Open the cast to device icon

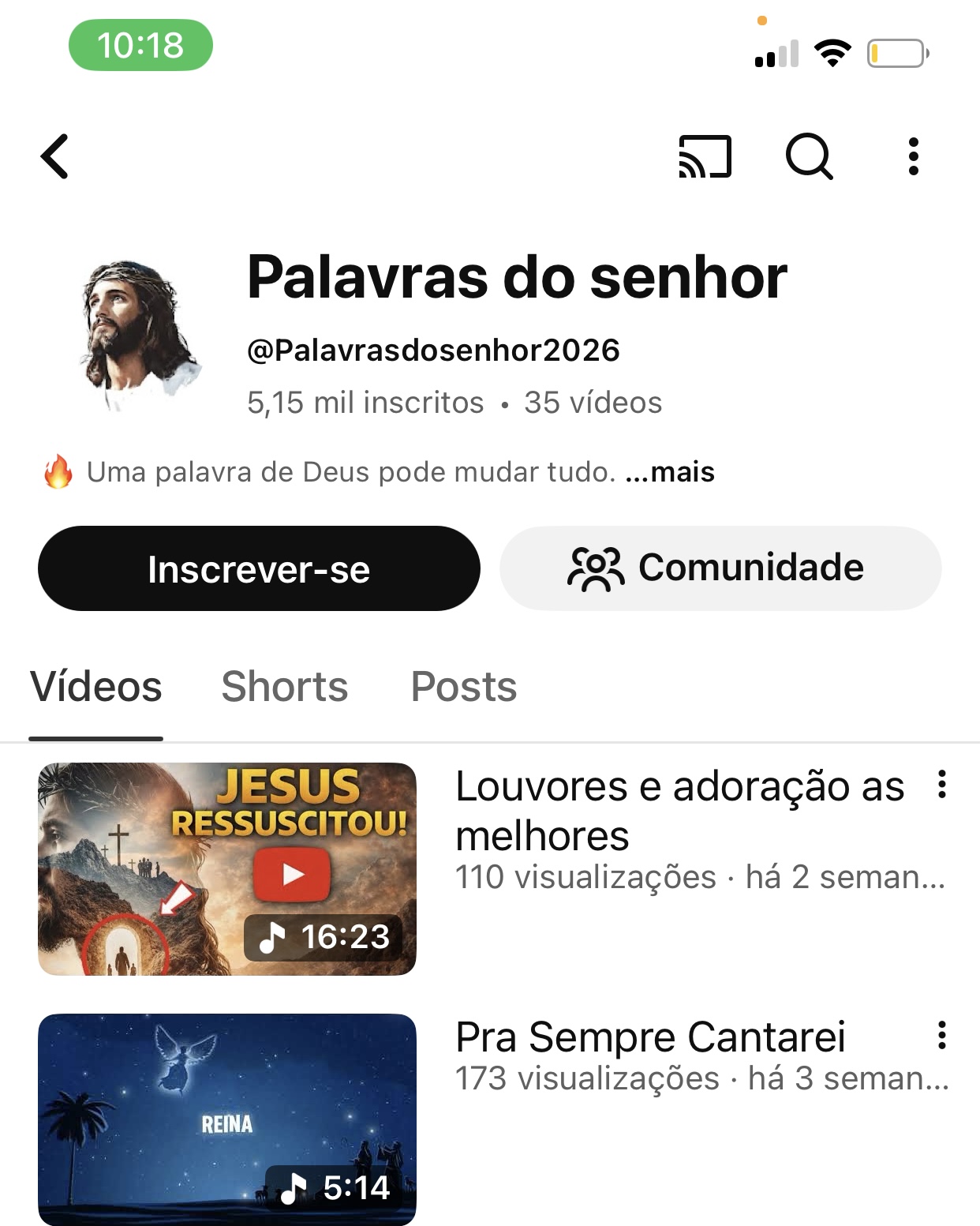pos(705,156)
